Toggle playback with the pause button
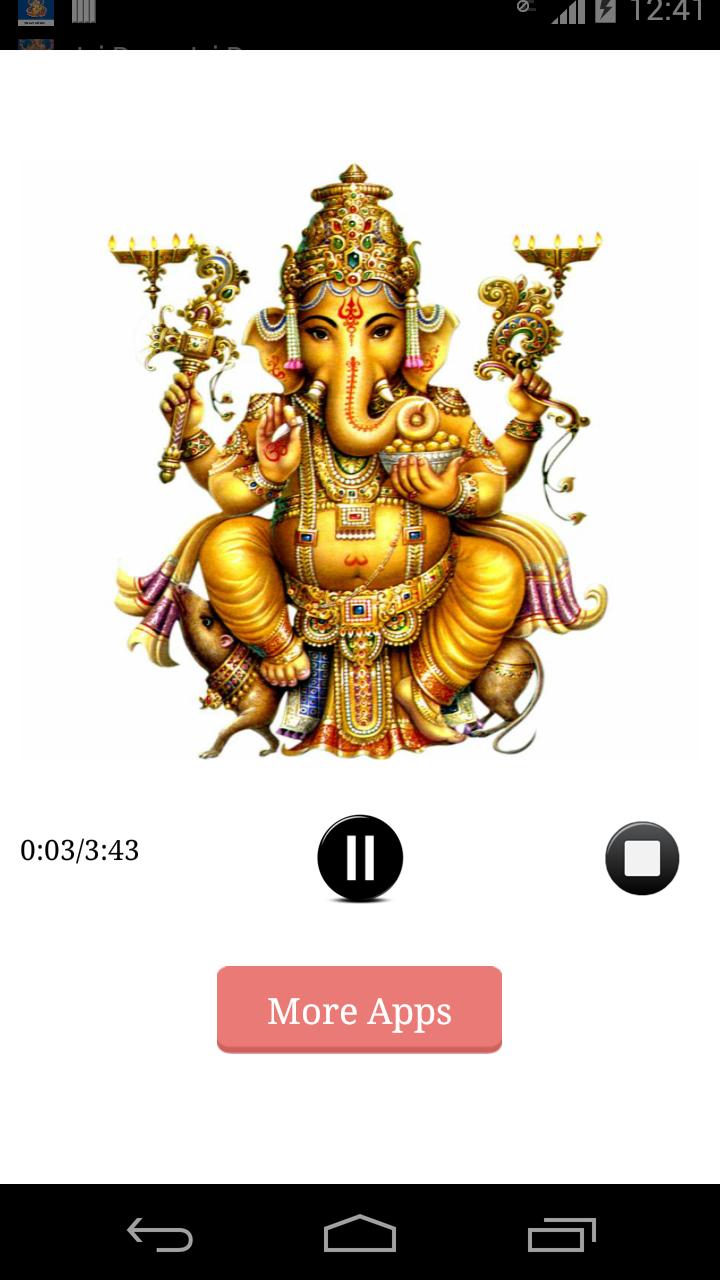 pyautogui.click(x=359, y=857)
